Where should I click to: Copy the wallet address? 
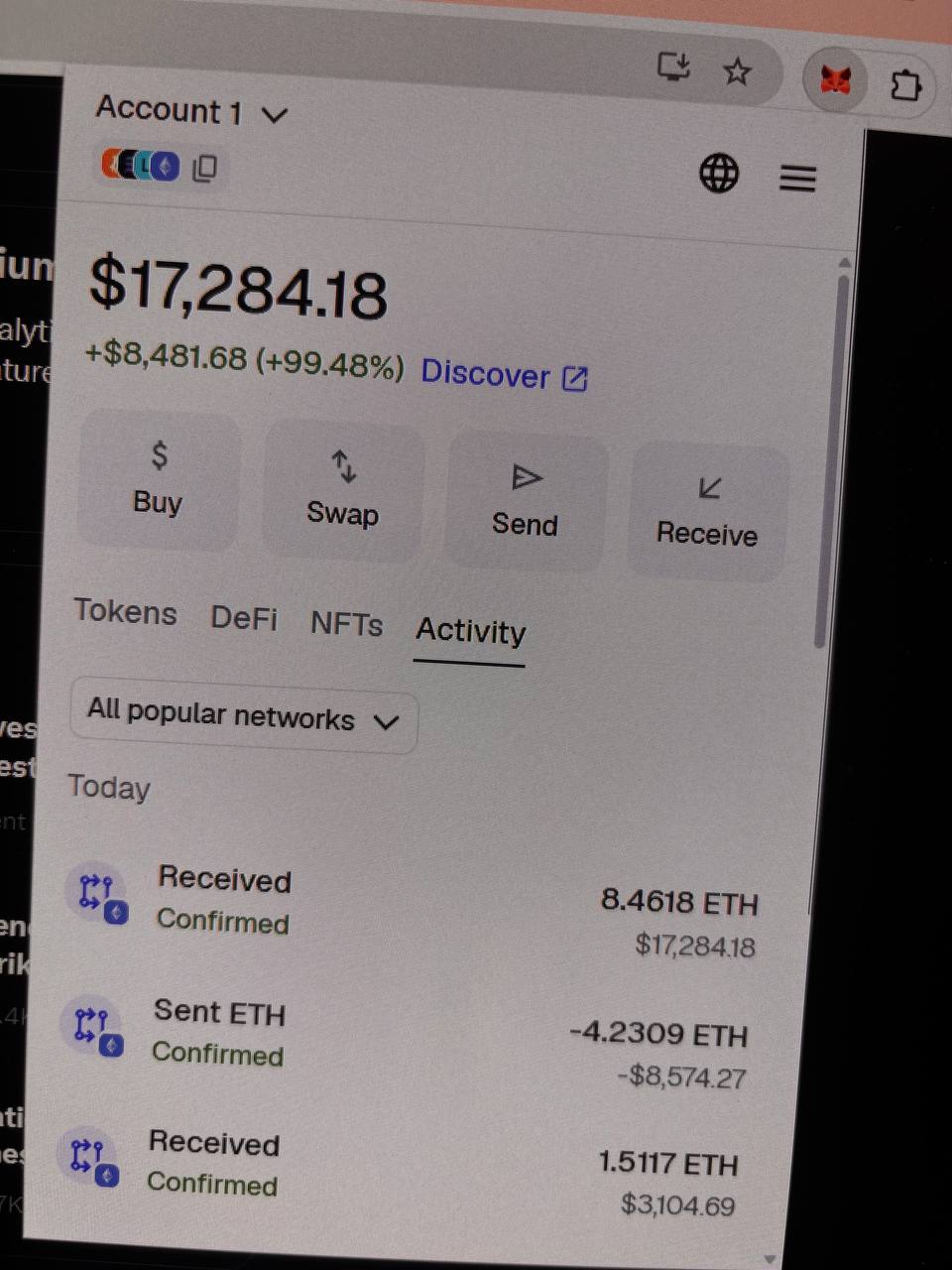205,168
